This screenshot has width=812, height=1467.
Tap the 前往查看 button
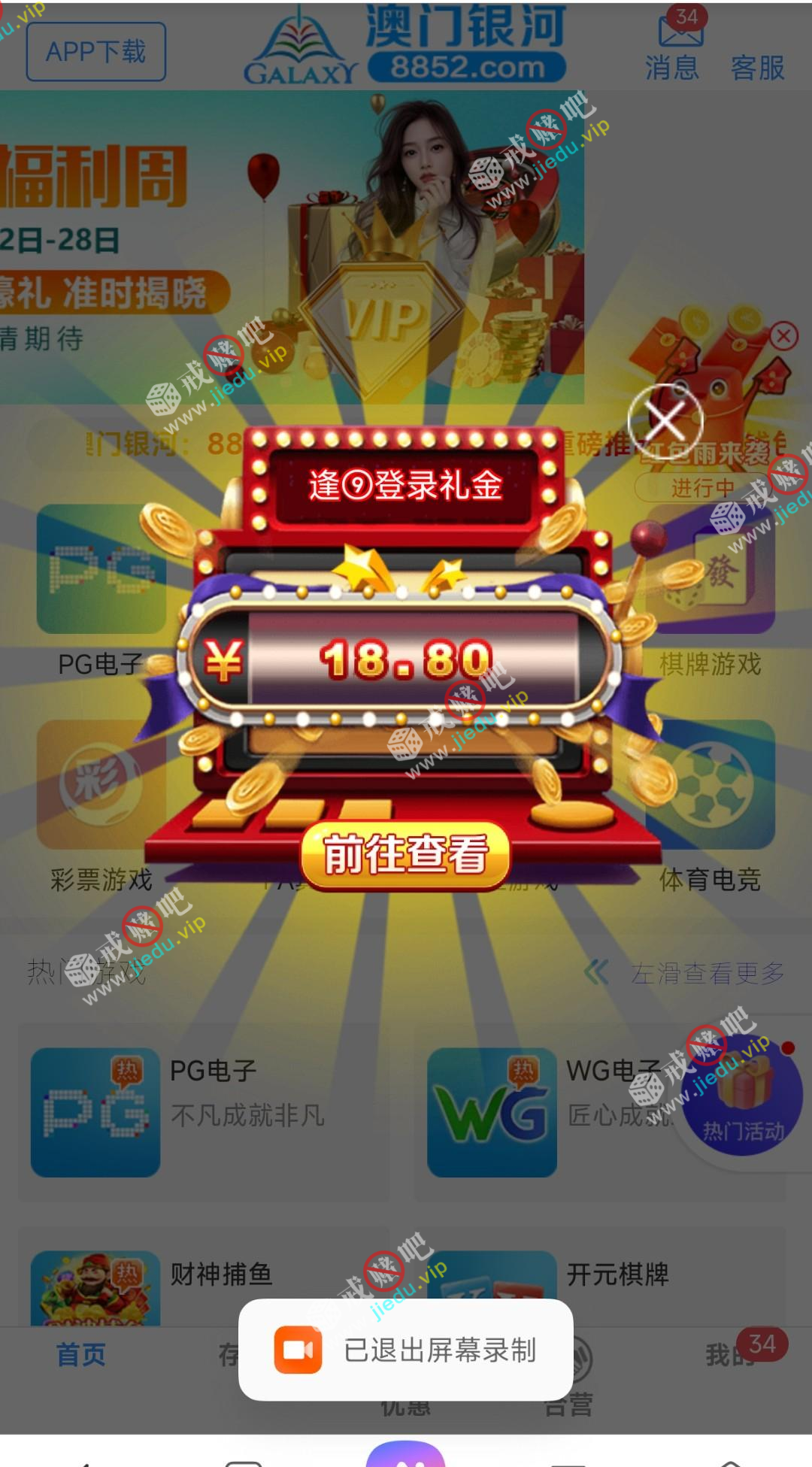click(x=405, y=855)
